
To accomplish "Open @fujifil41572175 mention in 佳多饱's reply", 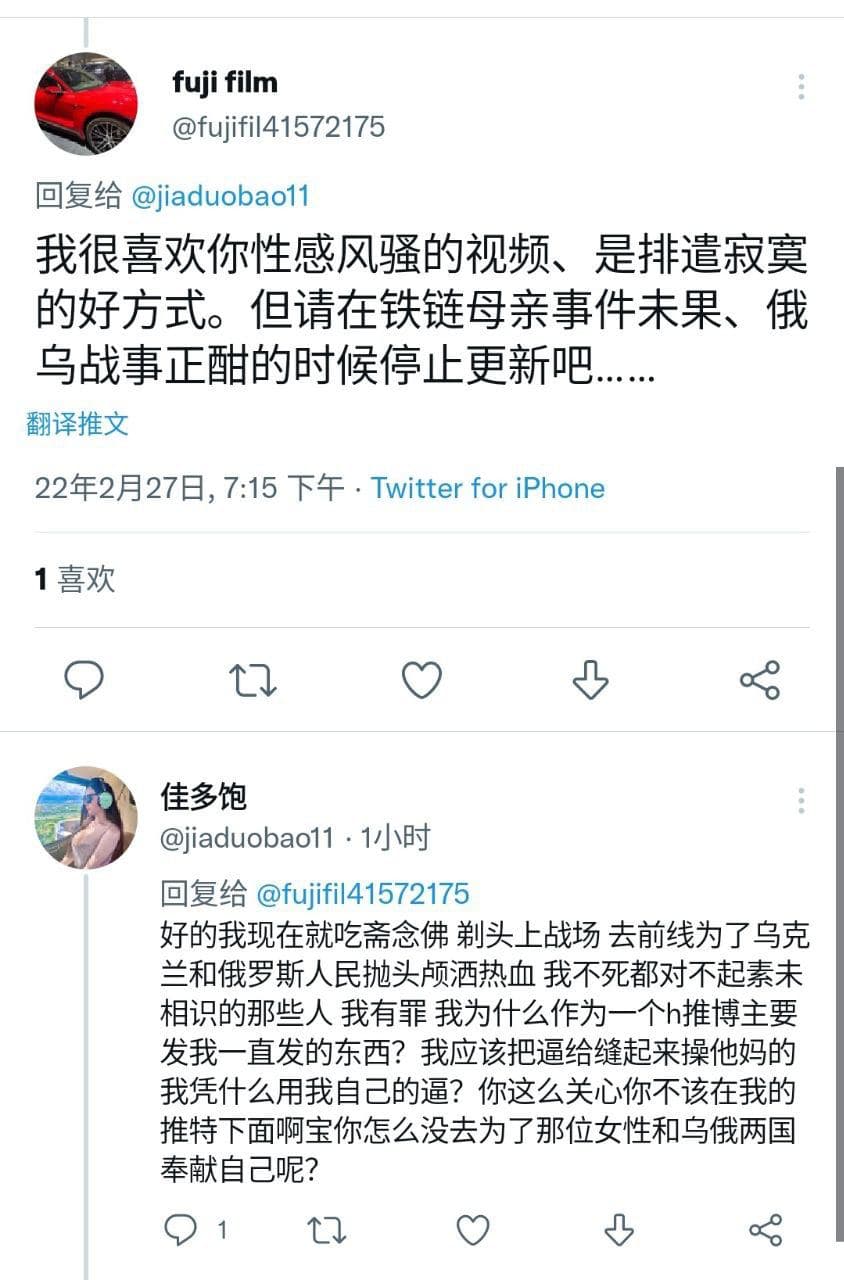I will pos(362,893).
